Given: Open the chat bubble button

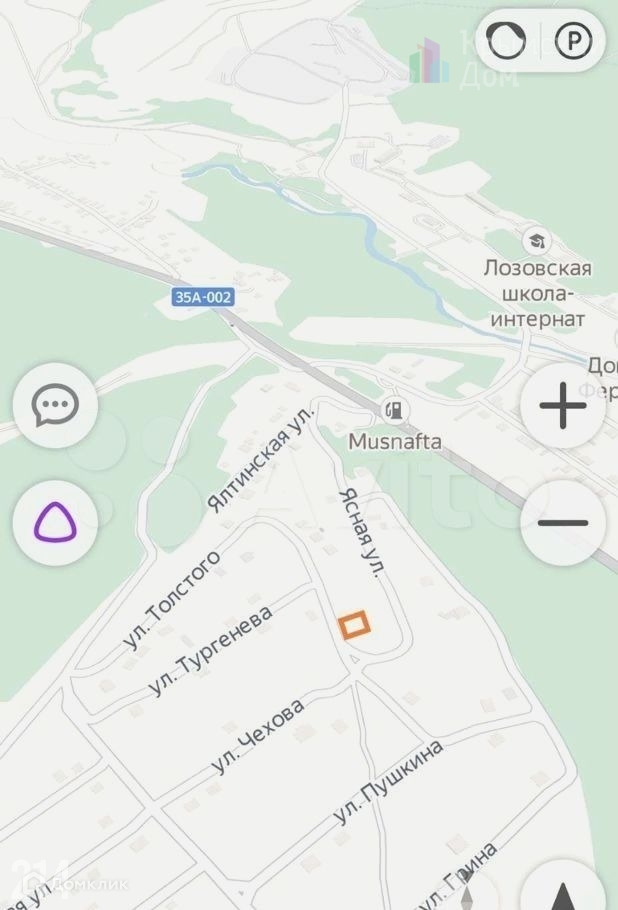Looking at the screenshot, I should click(55, 405).
